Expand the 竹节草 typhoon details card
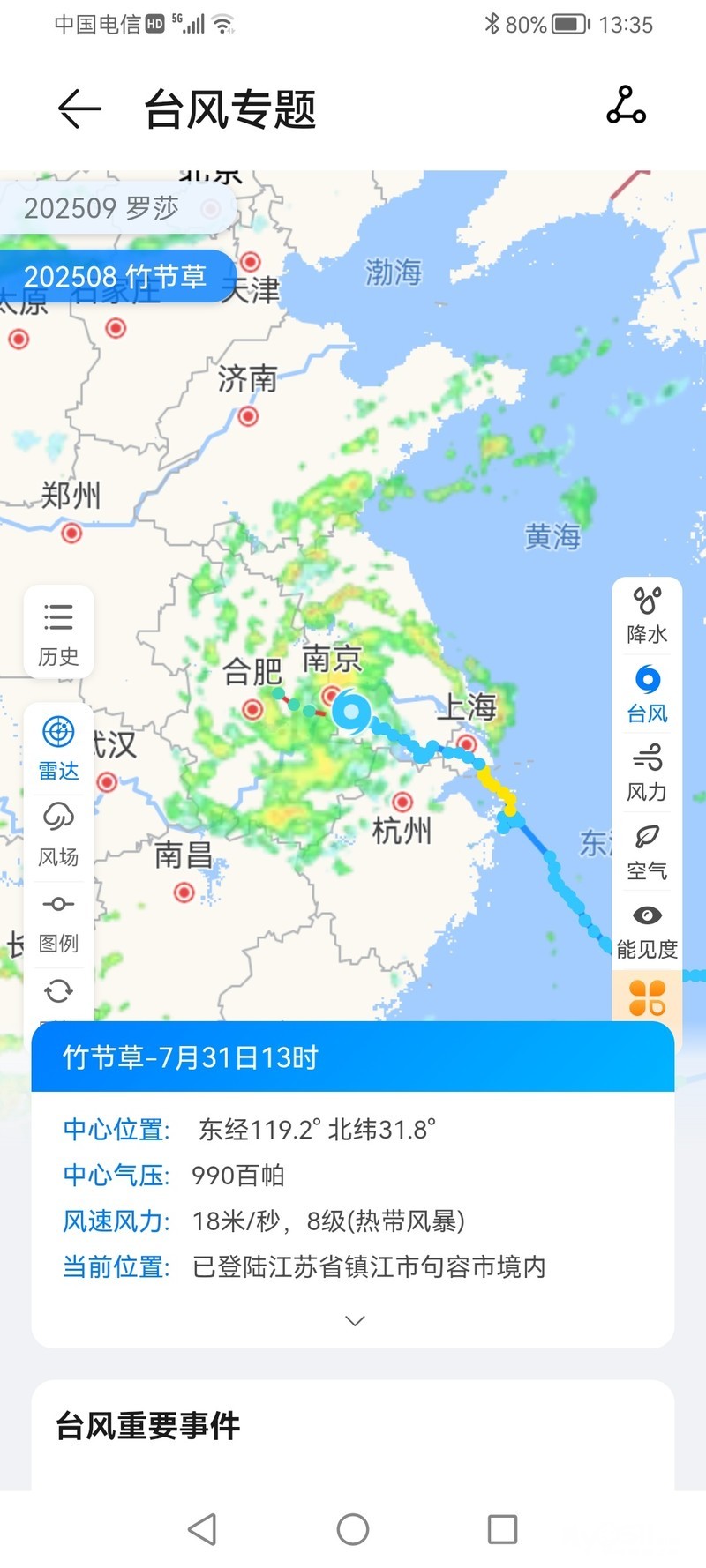This screenshot has height=1568, width=706. [354, 1320]
